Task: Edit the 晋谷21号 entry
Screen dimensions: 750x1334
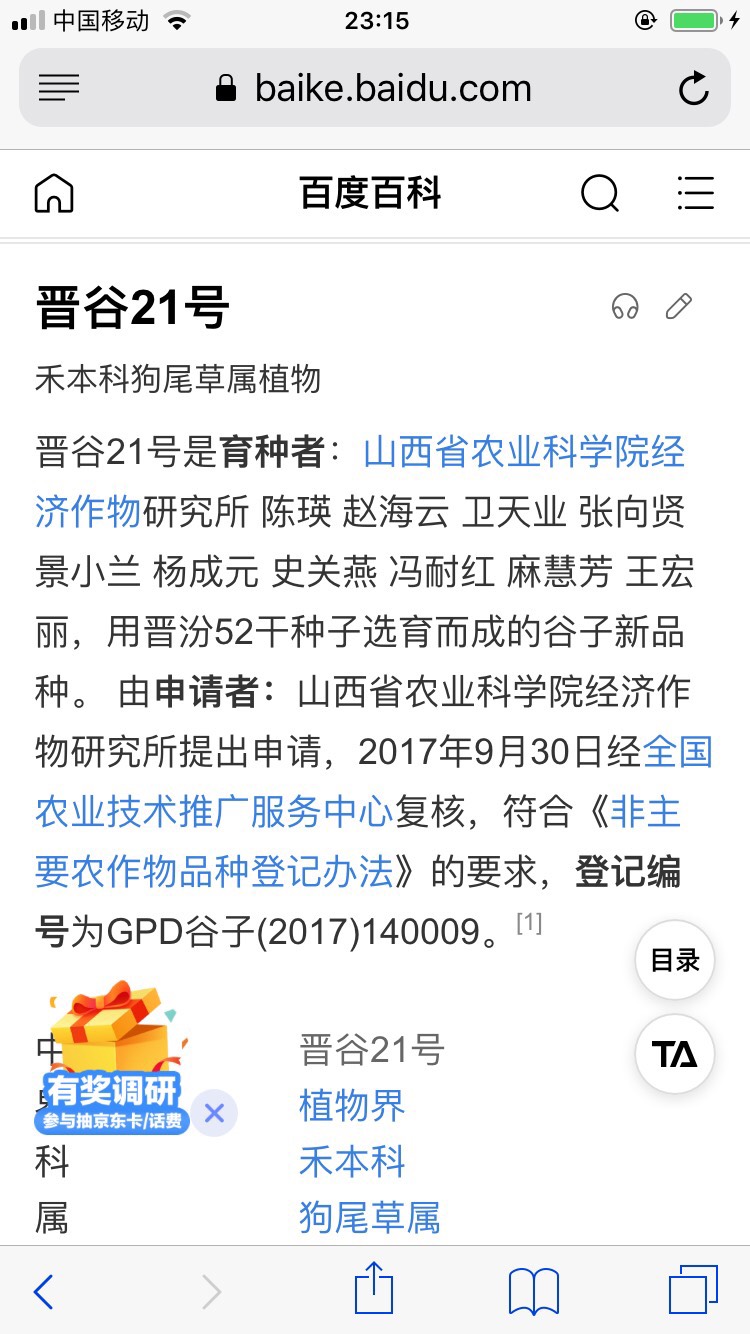Action: coord(679,306)
